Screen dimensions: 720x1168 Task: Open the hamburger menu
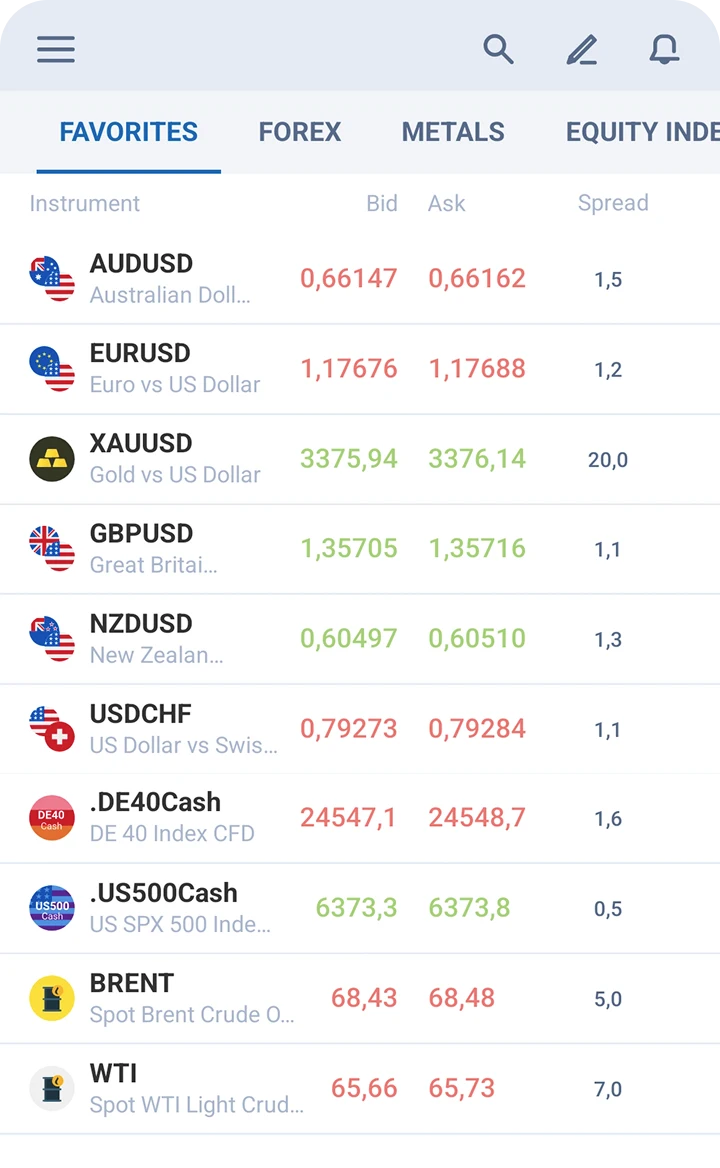tap(56, 49)
